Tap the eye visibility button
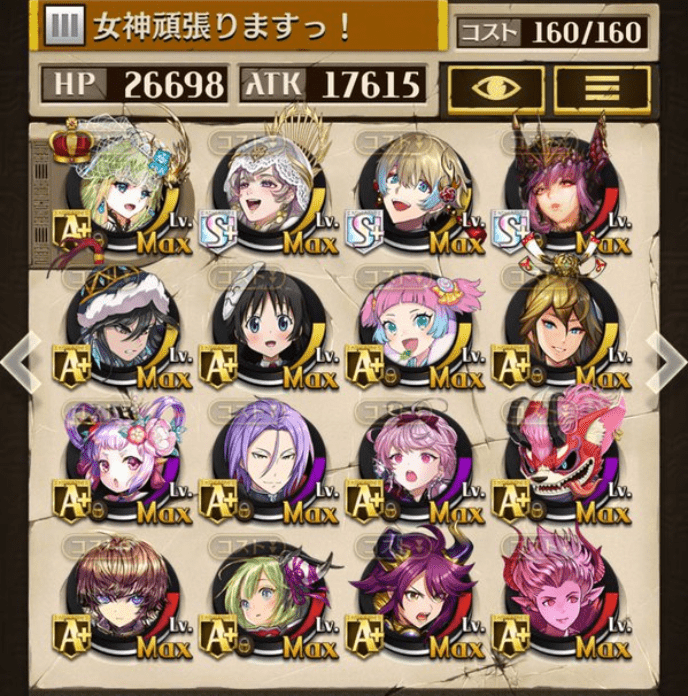 click(x=496, y=88)
